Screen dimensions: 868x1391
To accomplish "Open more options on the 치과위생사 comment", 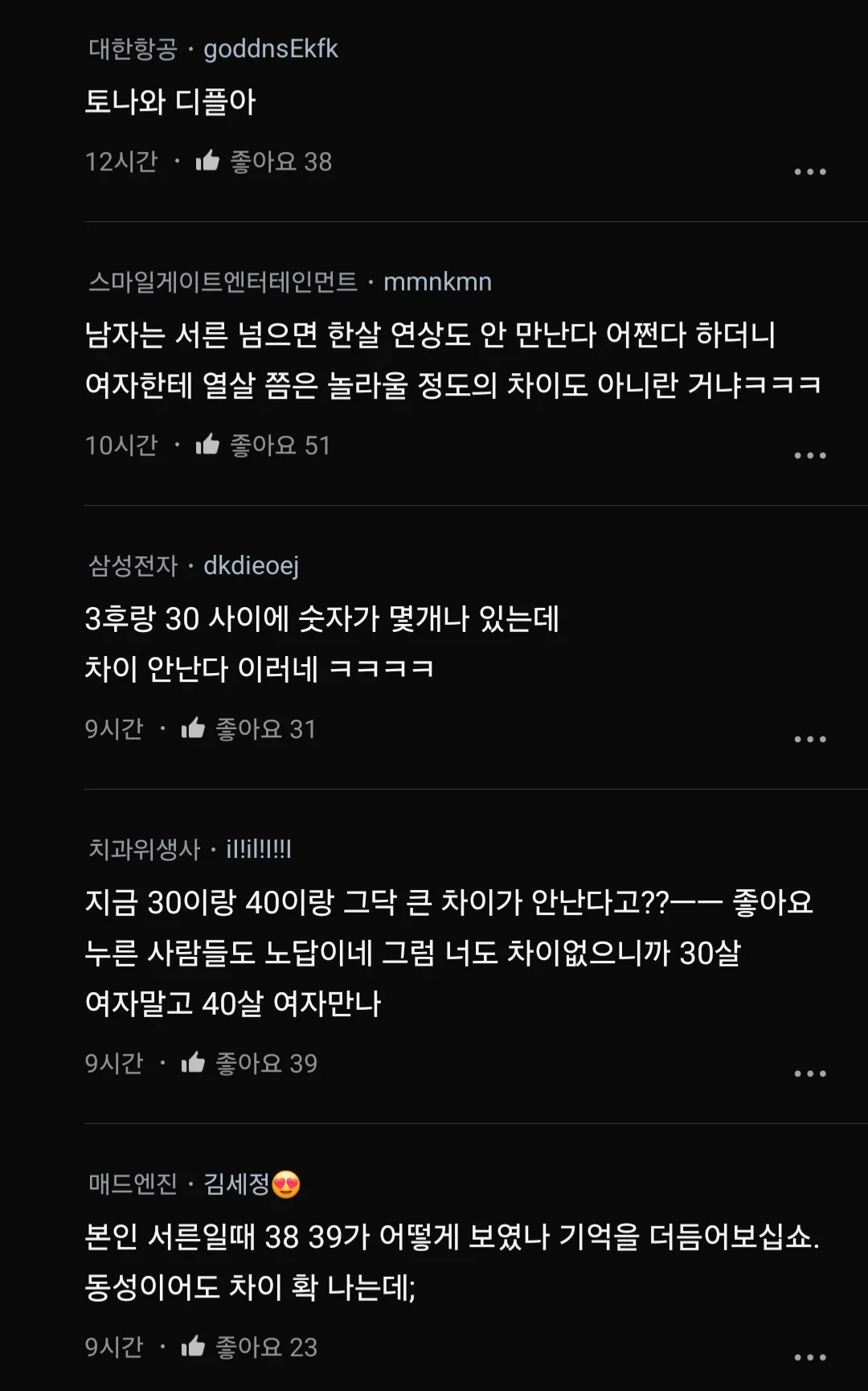I will (809, 1074).
